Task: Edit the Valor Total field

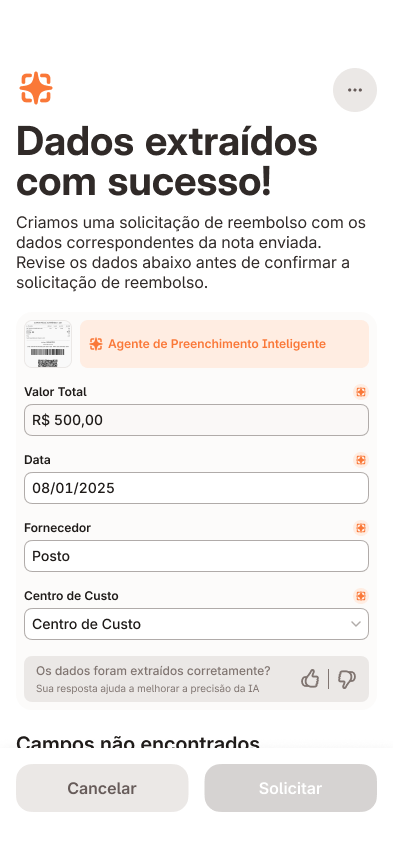Action: tap(196, 420)
